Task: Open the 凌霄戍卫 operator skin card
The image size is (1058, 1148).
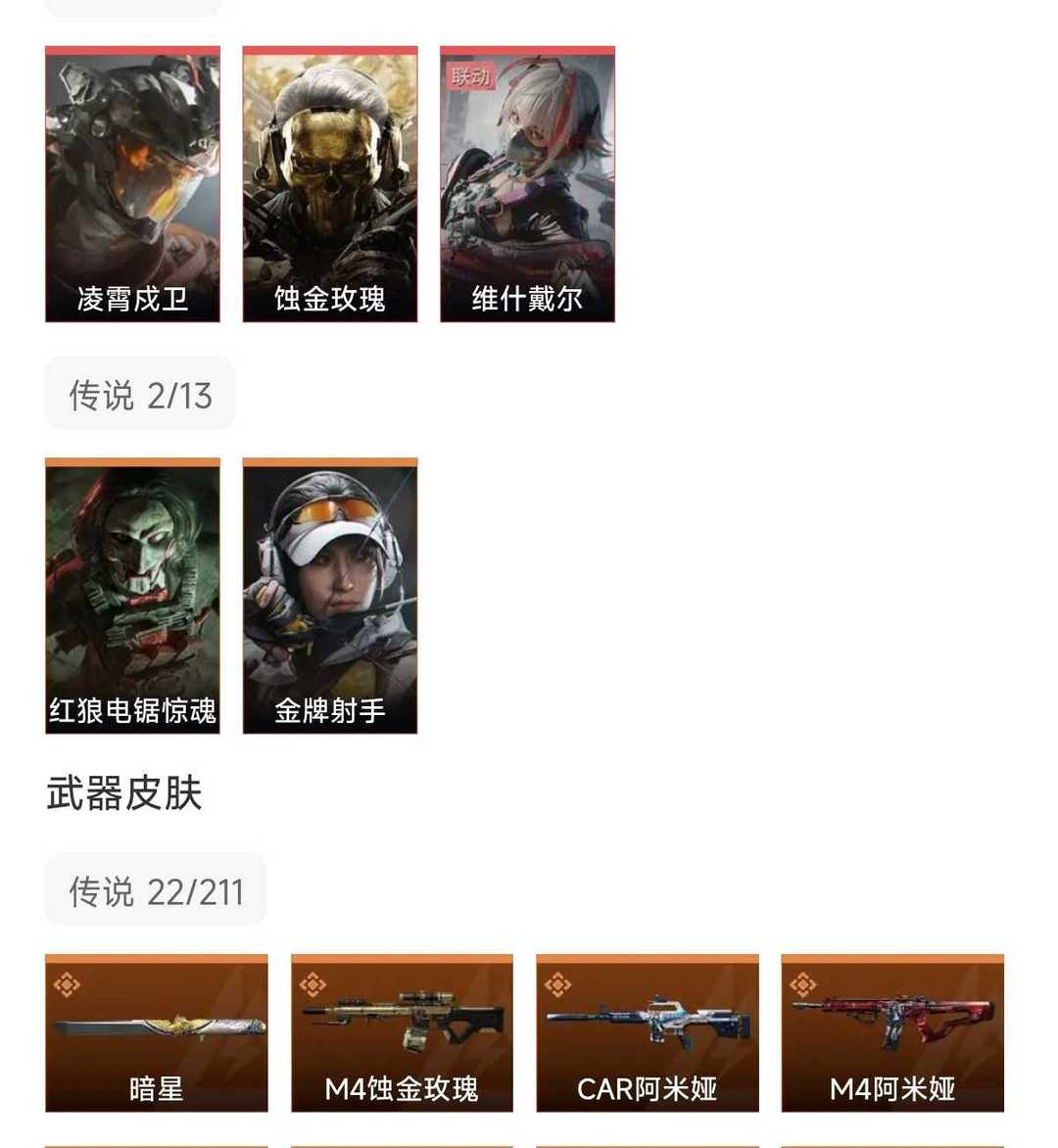Action: (132, 184)
